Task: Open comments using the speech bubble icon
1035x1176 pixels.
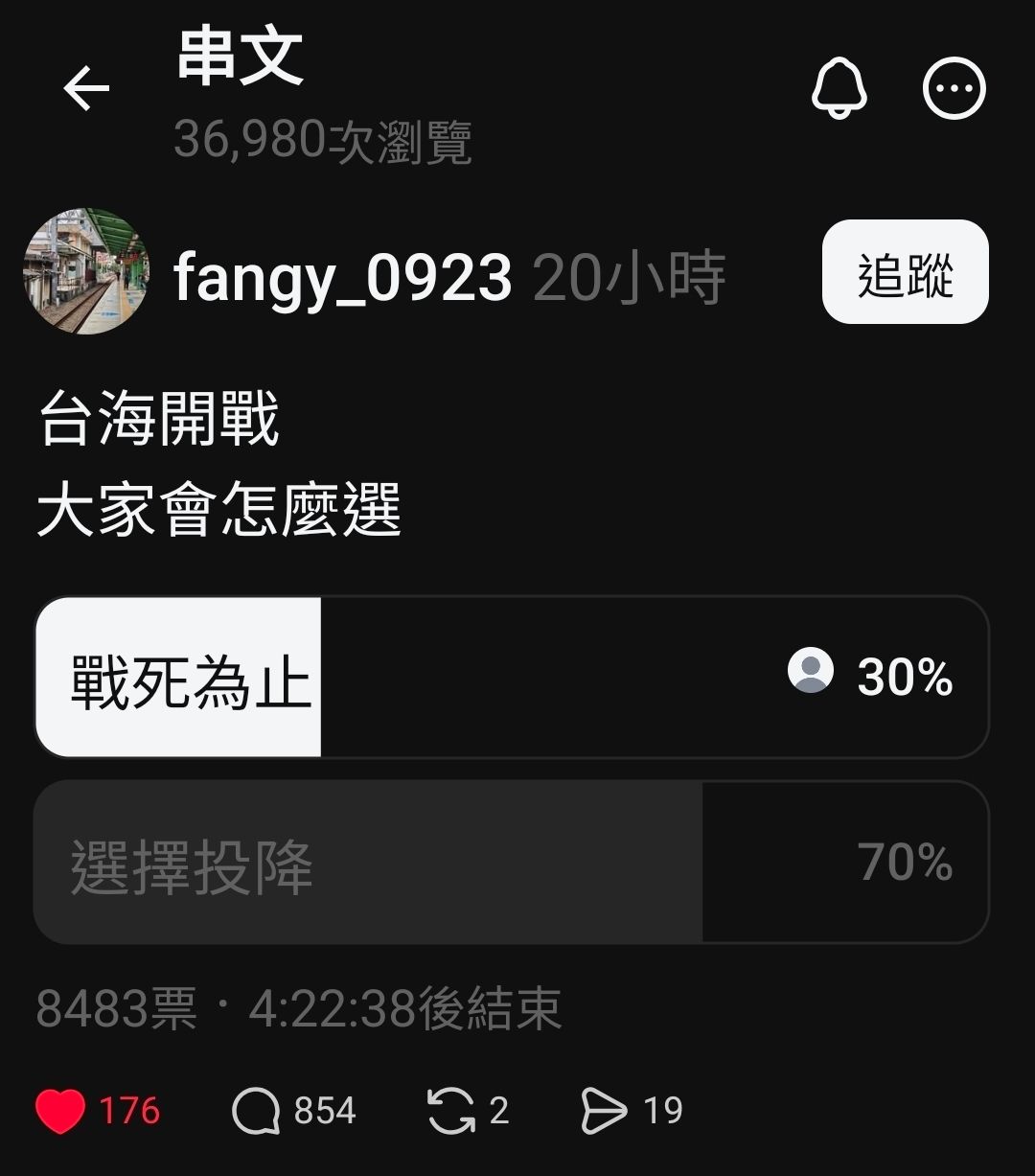Action: 261,1110
